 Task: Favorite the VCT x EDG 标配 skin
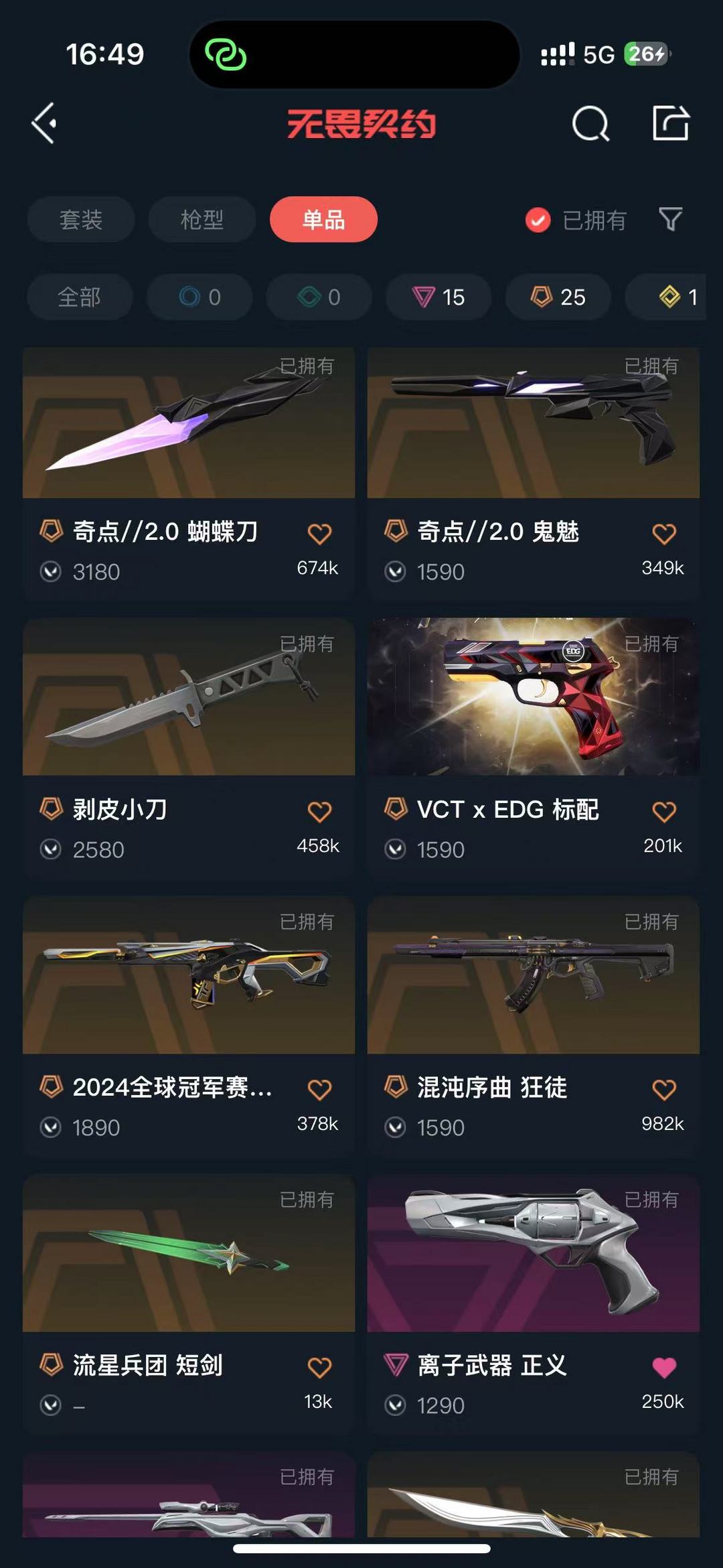click(x=664, y=812)
